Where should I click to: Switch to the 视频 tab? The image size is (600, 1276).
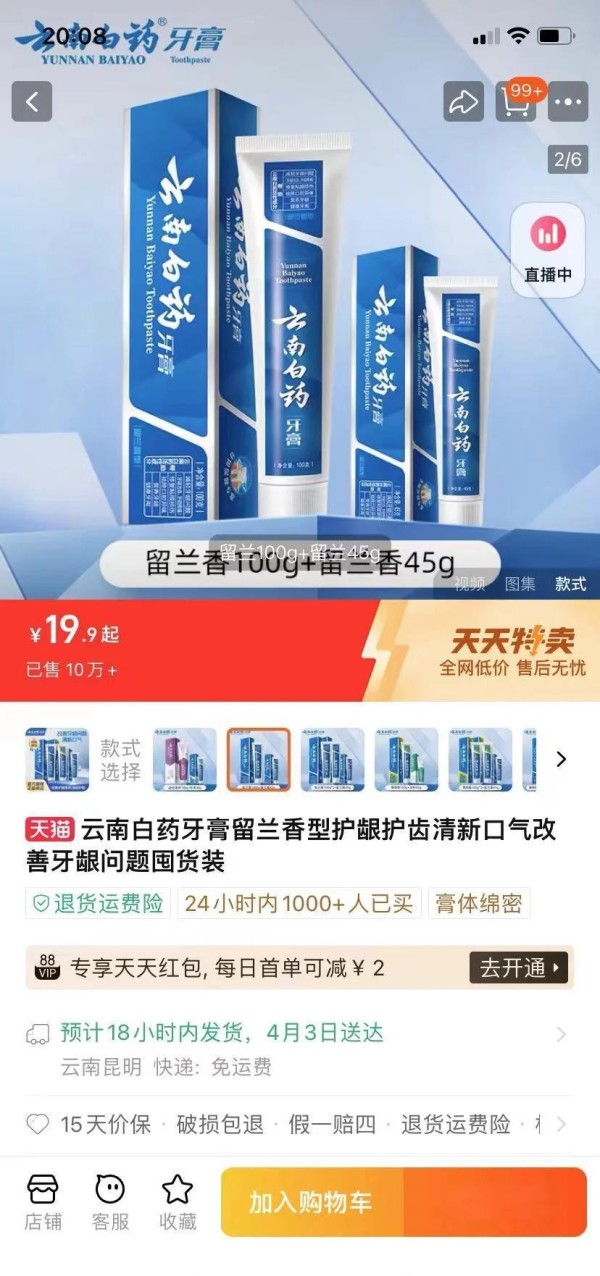point(470,584)
